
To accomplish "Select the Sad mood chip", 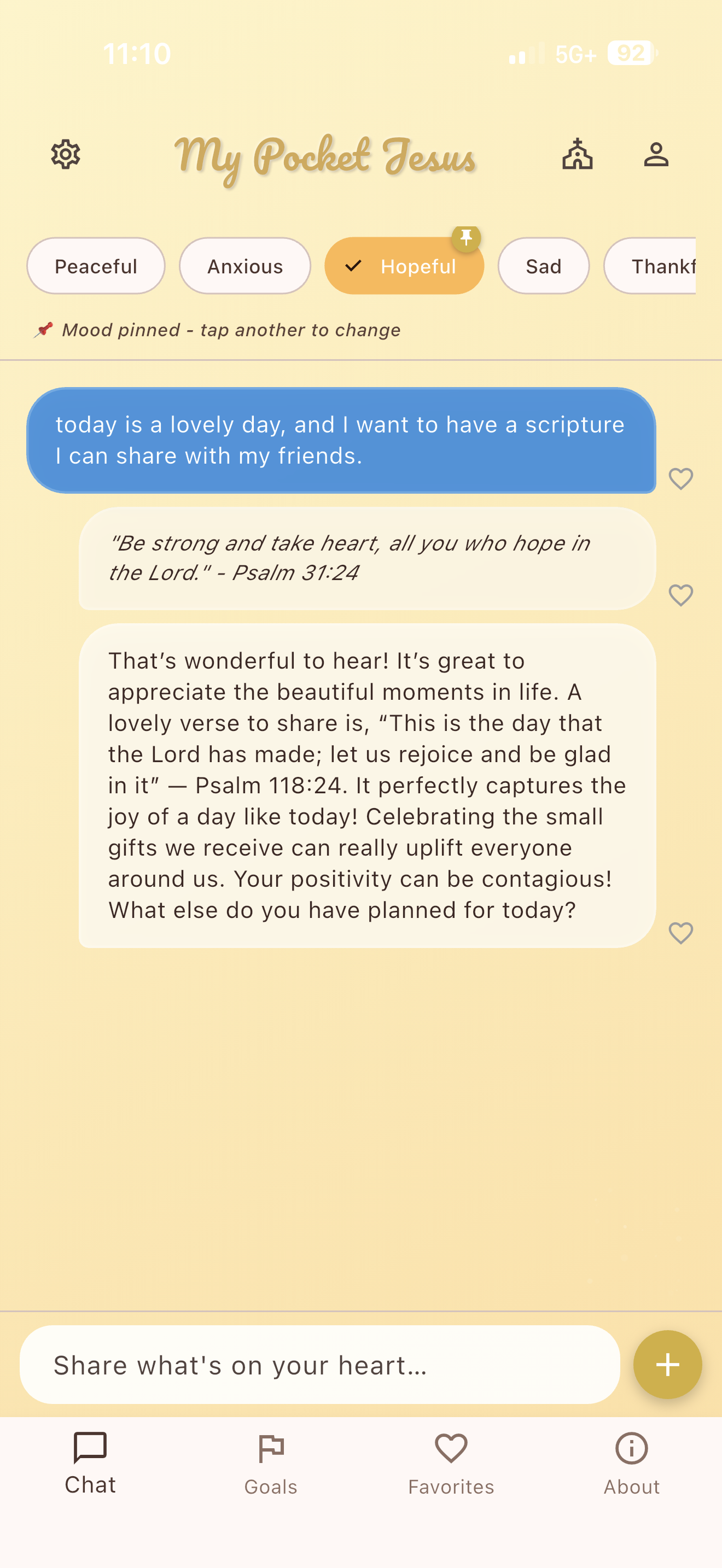I will click(543, 266).
